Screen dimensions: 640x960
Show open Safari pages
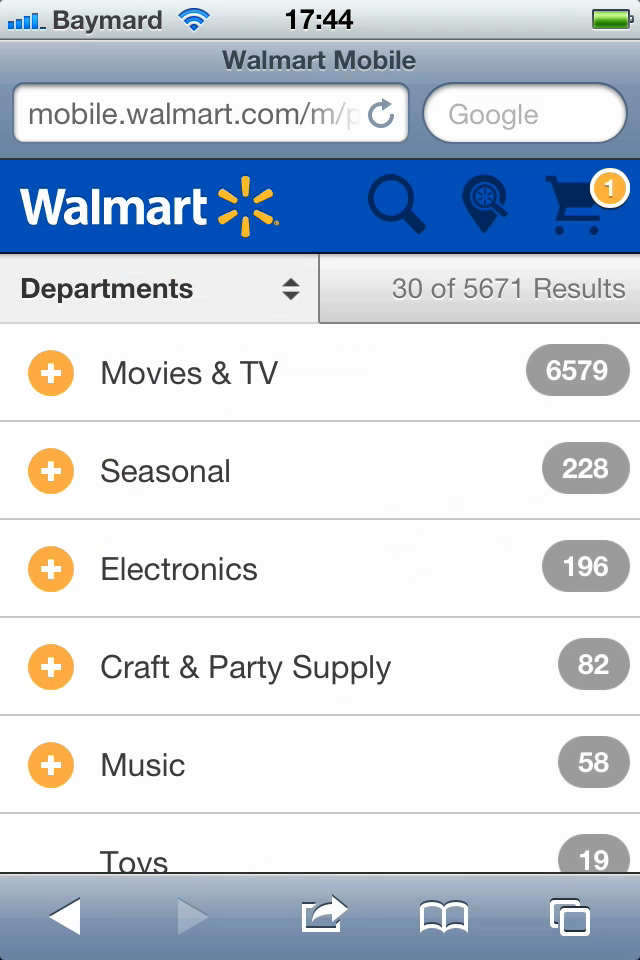[x=569, y=916]
